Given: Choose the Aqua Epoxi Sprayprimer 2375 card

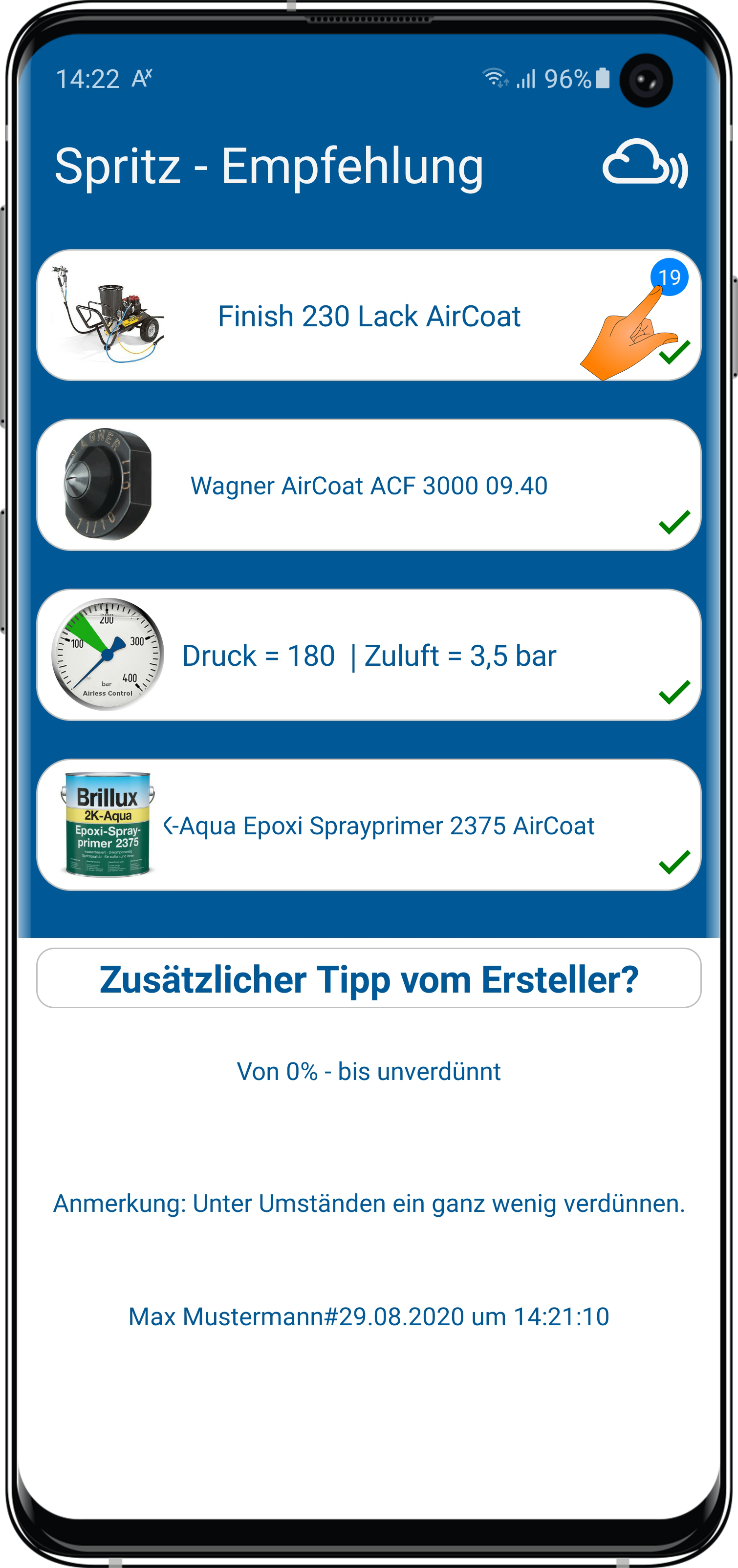Looking at the screenshot, I should pyautogui.click(x=369, y=826).
